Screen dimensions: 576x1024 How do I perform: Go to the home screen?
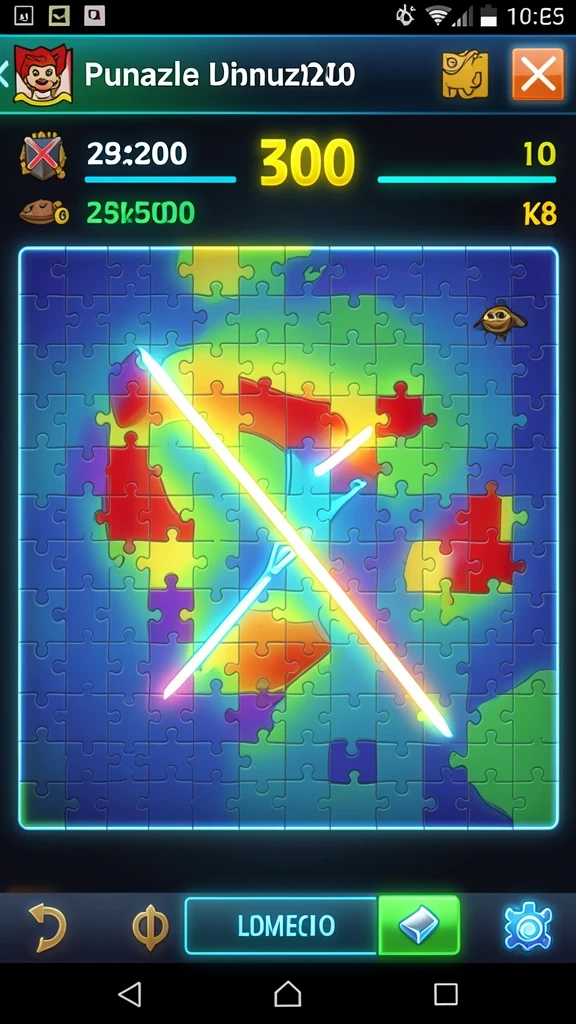pyautogui.click(x=287, y=994)
